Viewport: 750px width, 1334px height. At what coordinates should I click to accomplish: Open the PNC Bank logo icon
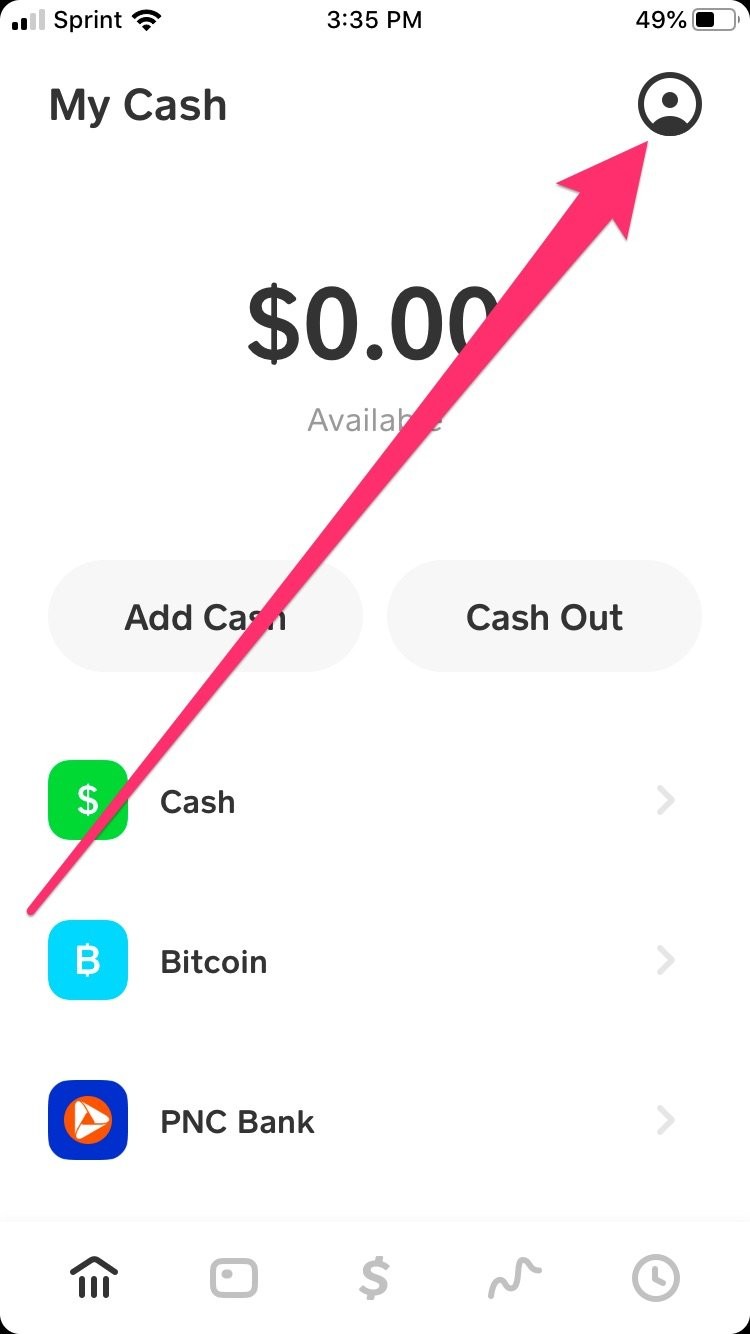coord(87,1120)
